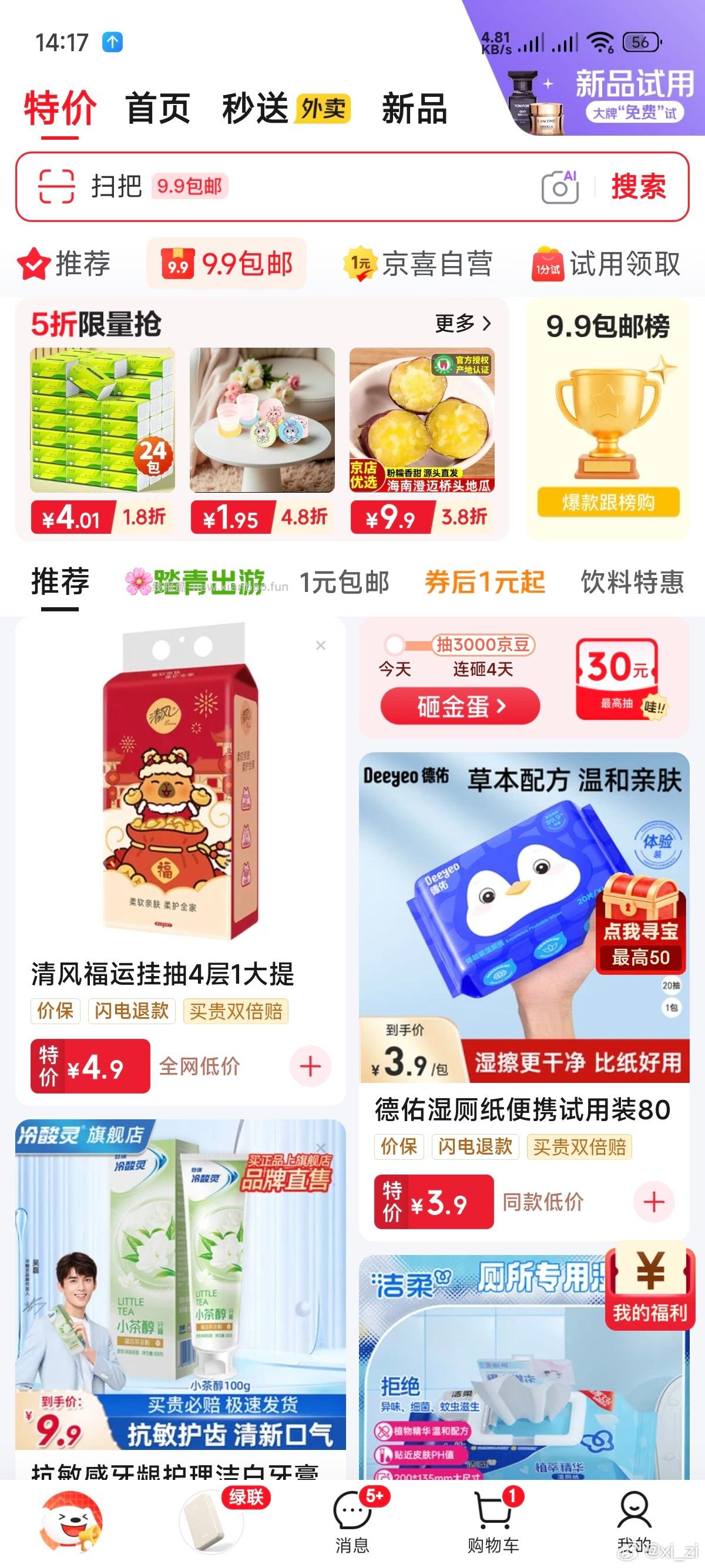Select the 饮料特惠 category tab

(x=632, y=581)
